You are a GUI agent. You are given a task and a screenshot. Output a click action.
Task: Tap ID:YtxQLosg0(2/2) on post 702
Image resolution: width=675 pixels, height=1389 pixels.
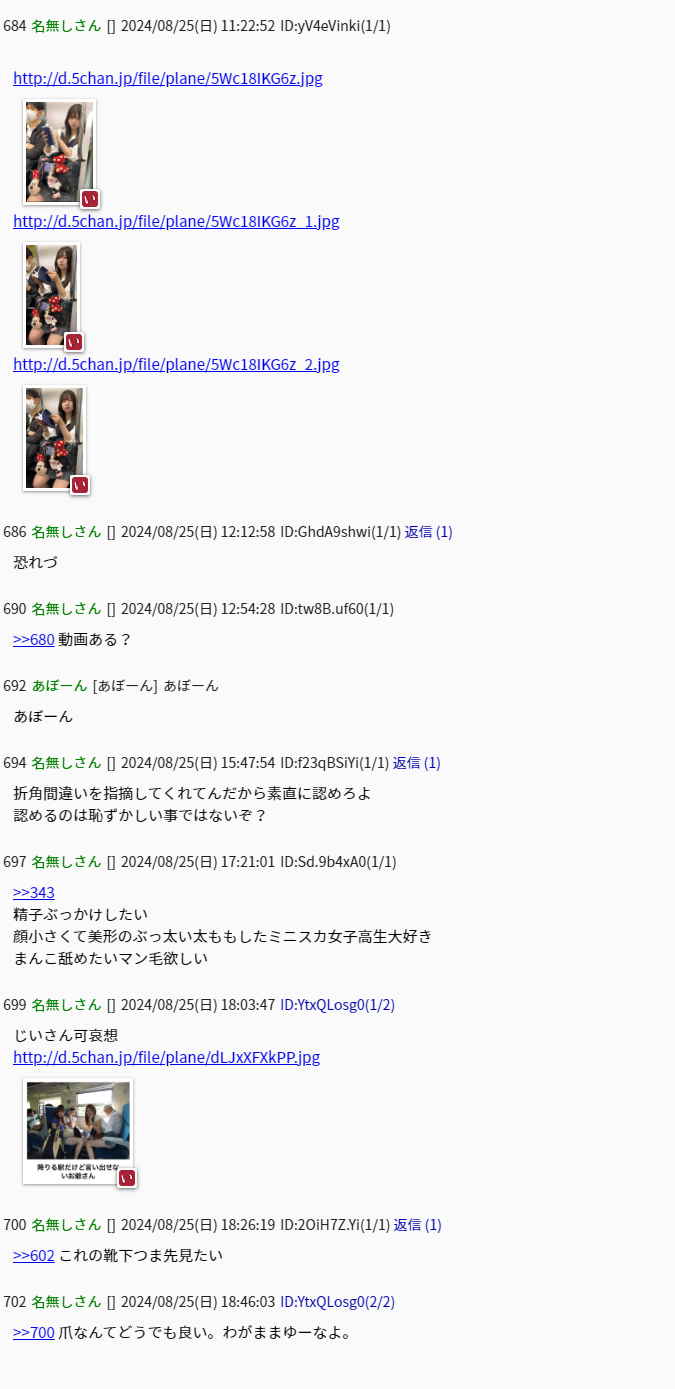point(337,1302)
